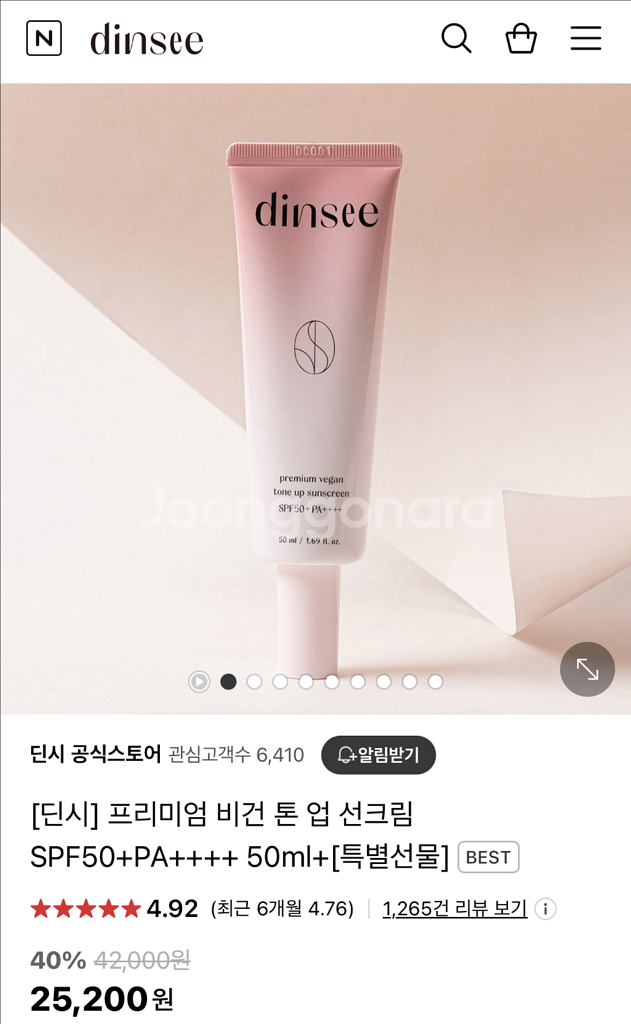This screenshot has height=1024, width=631.
Task: Play the product video indicator
Action: click(x=199, y=682)
